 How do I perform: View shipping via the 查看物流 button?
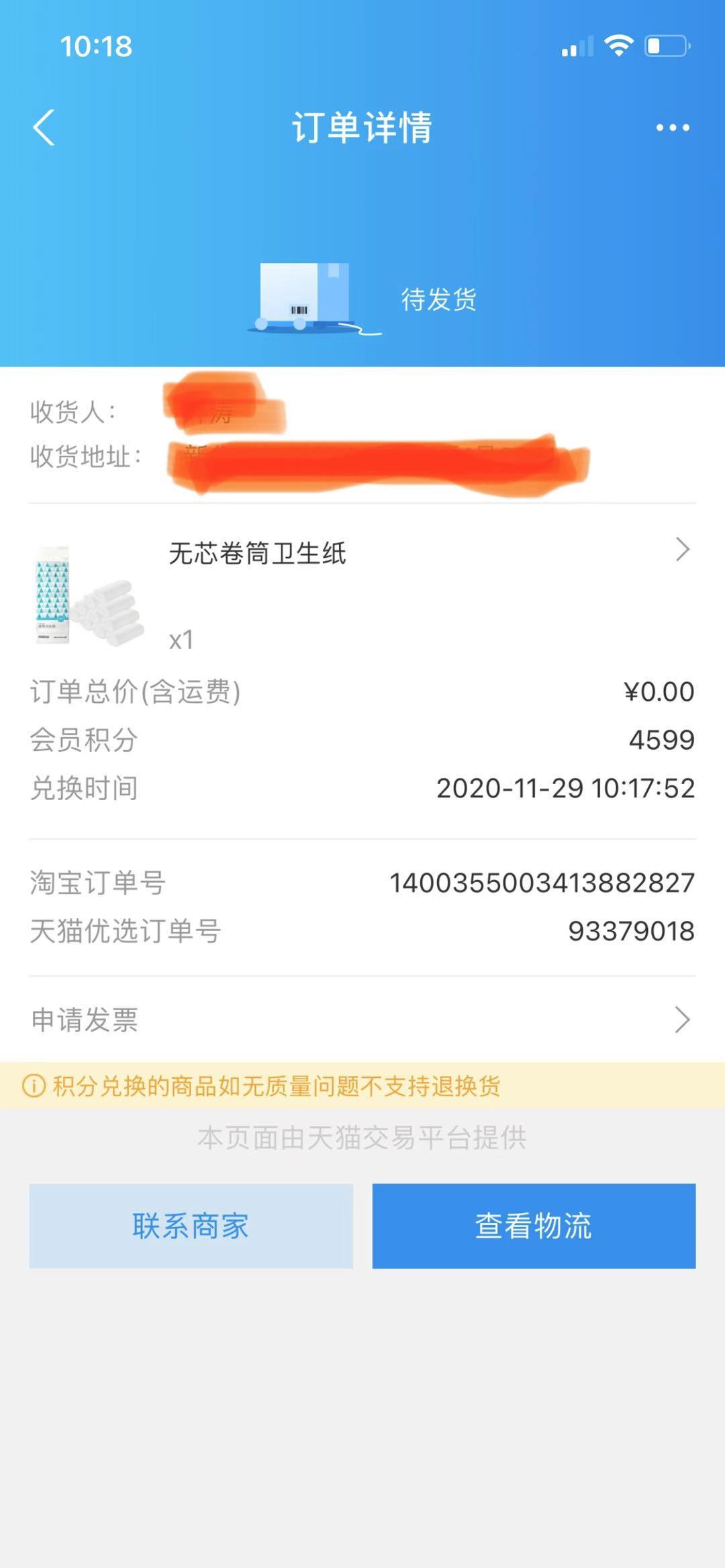(534, 1226)
